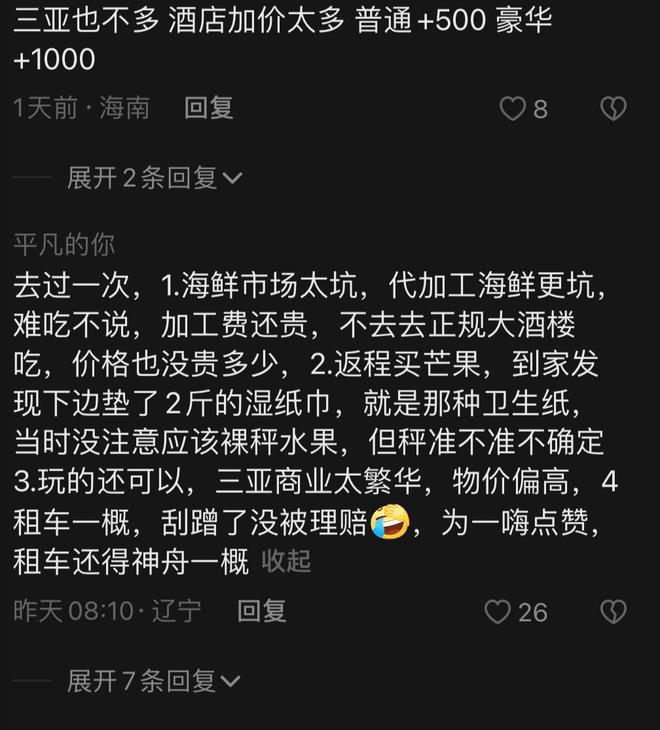The height and width of the screenshot is (730, 660).
Task: Dislike 平凡的你's comment
Action: 612,611
